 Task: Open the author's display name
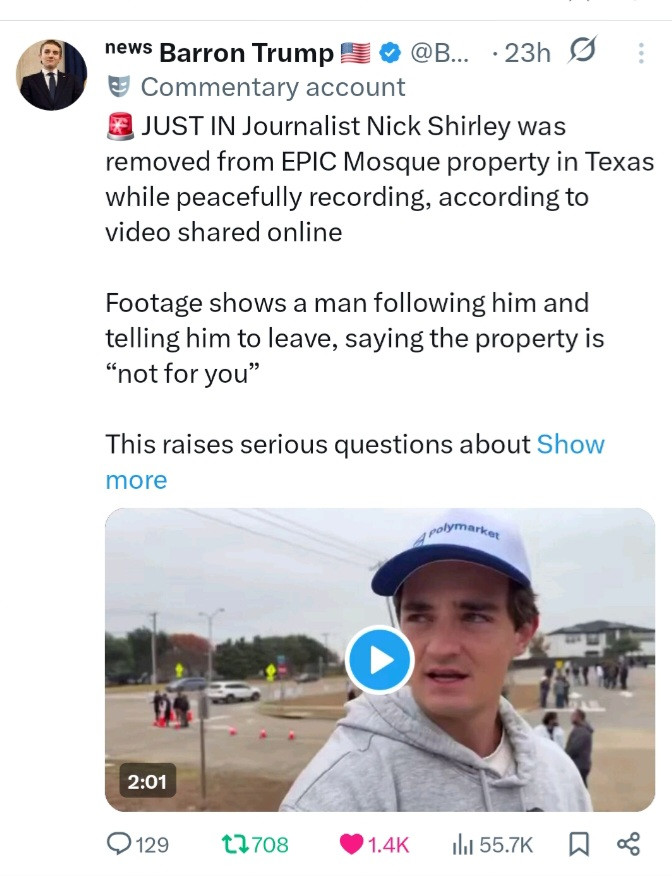pyautogui.click(x=246, y=53)
